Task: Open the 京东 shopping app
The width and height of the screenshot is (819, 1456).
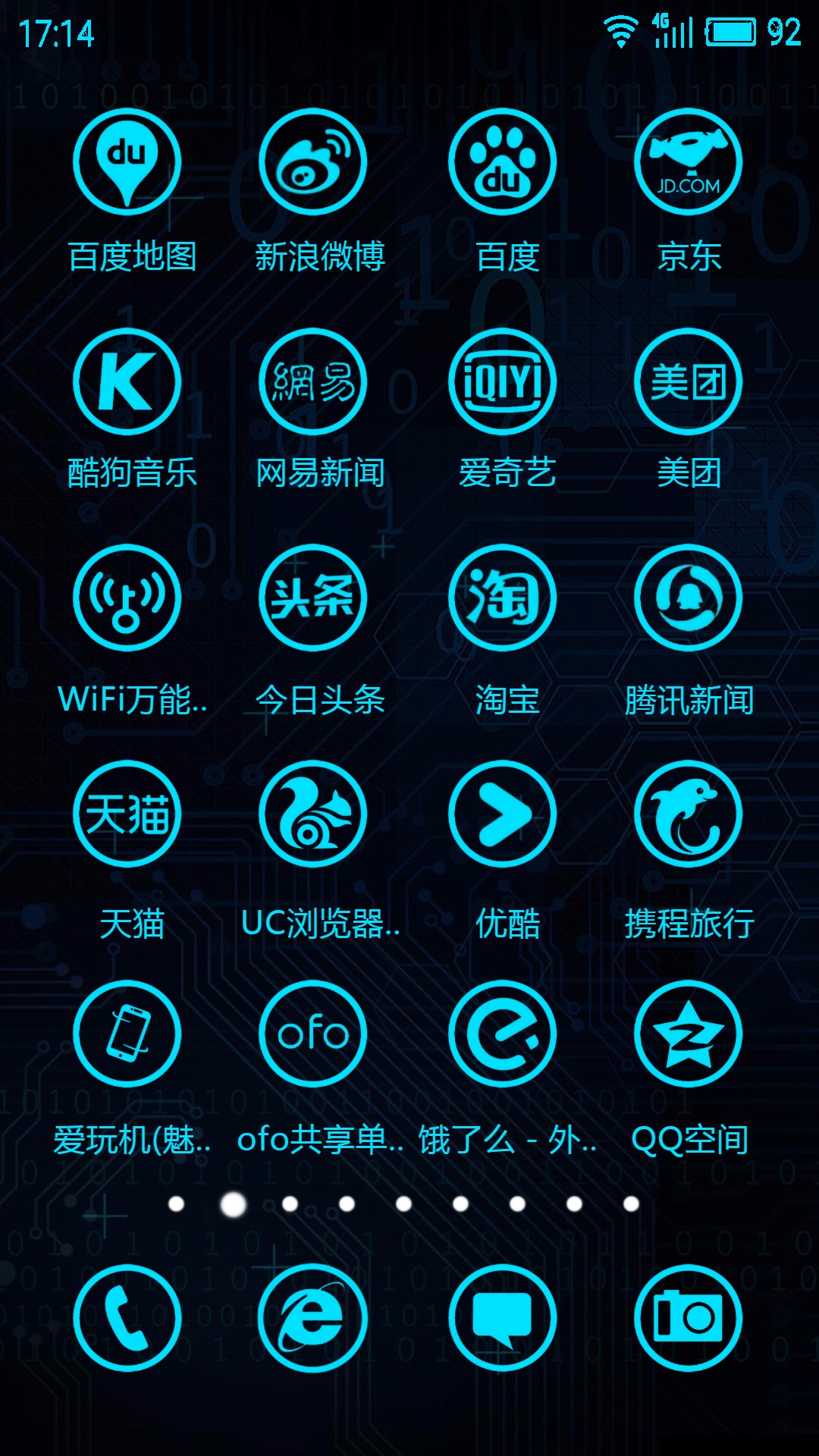Action: coord(688,162)
